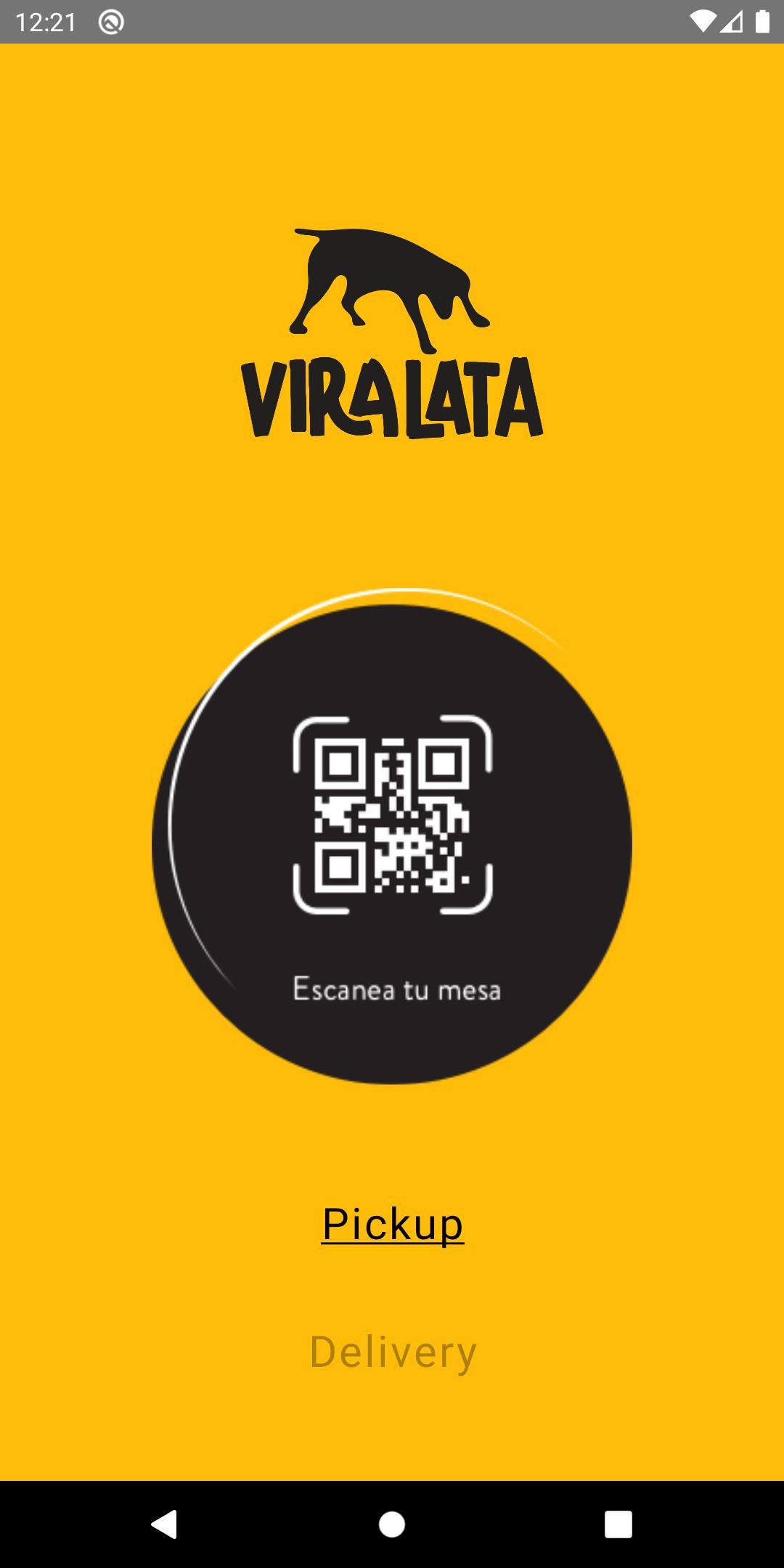Choose the Delivery option
The image size is (784, 1568).
(x=392, y=1352)
